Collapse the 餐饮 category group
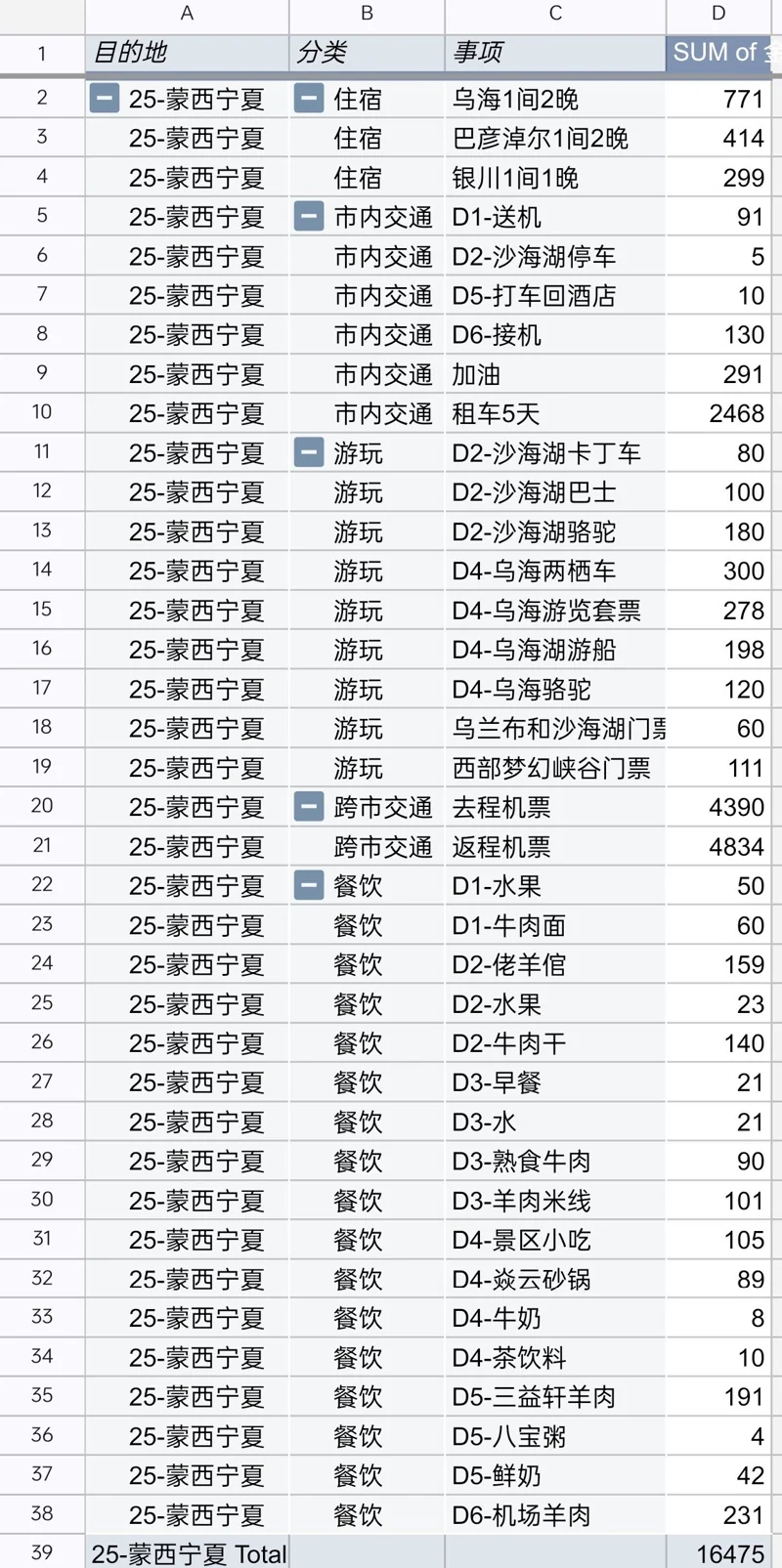The image size is (782, 1568). [x=309, y=885]
